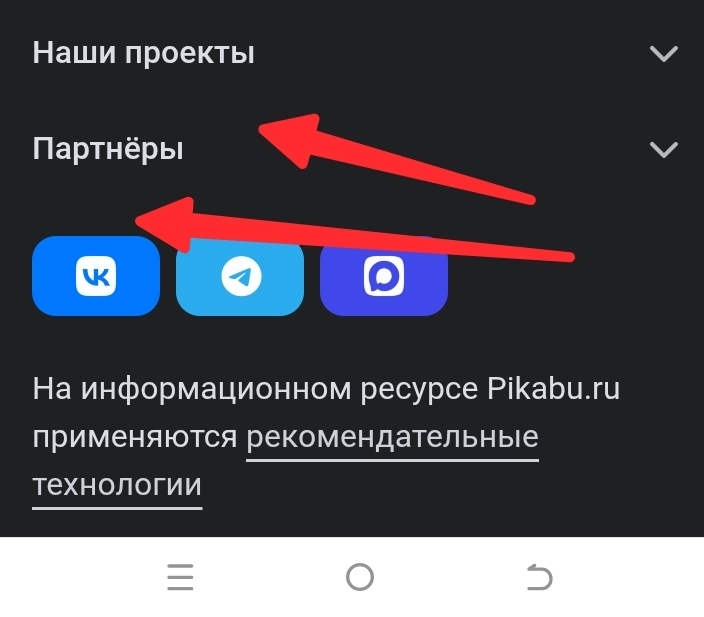Expand the Наши проекты section
The height and width of the screenshot is (617, 704).
[x=663, y=54]
